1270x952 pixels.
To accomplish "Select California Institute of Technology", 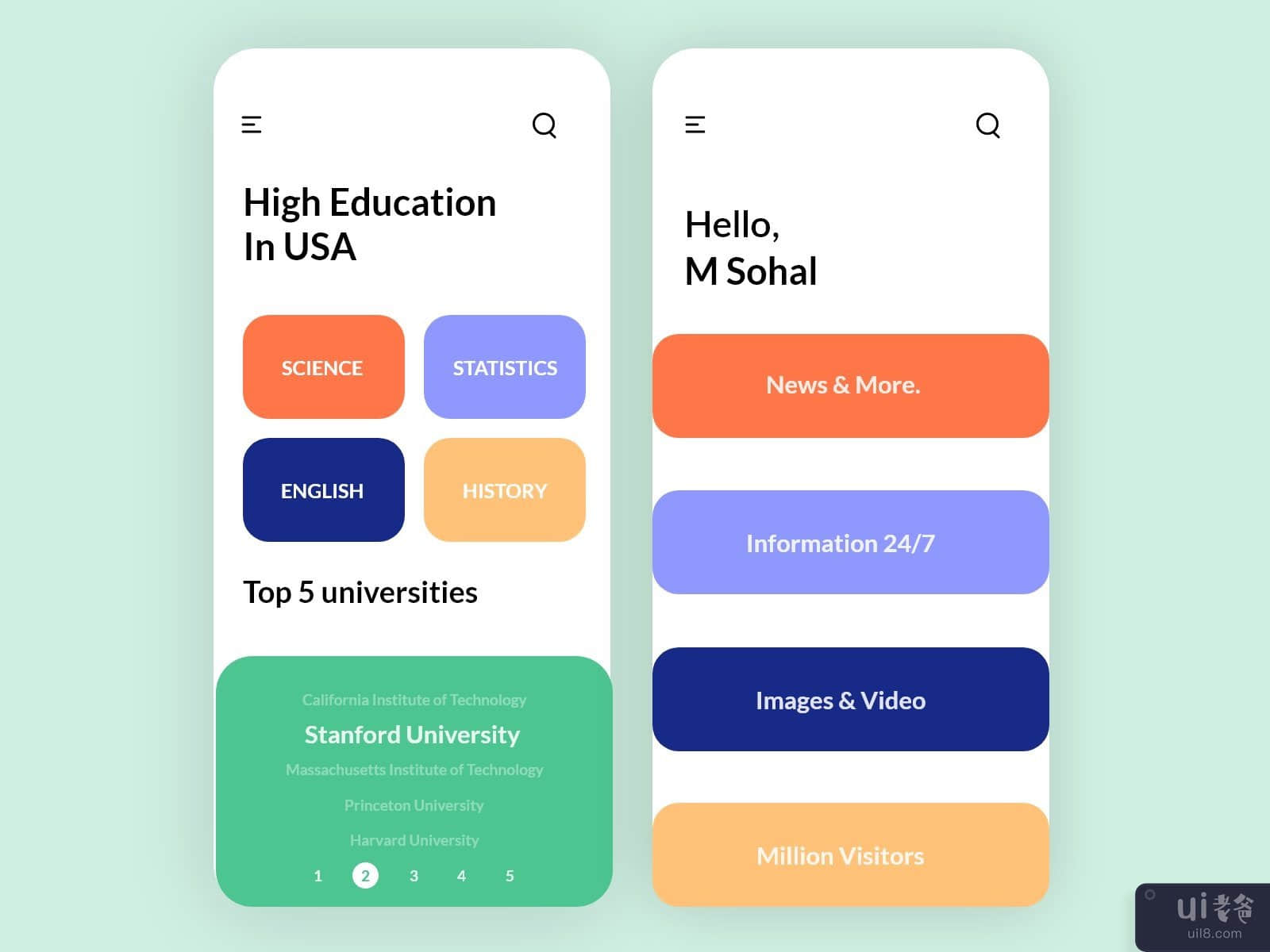I will (414, 700).
